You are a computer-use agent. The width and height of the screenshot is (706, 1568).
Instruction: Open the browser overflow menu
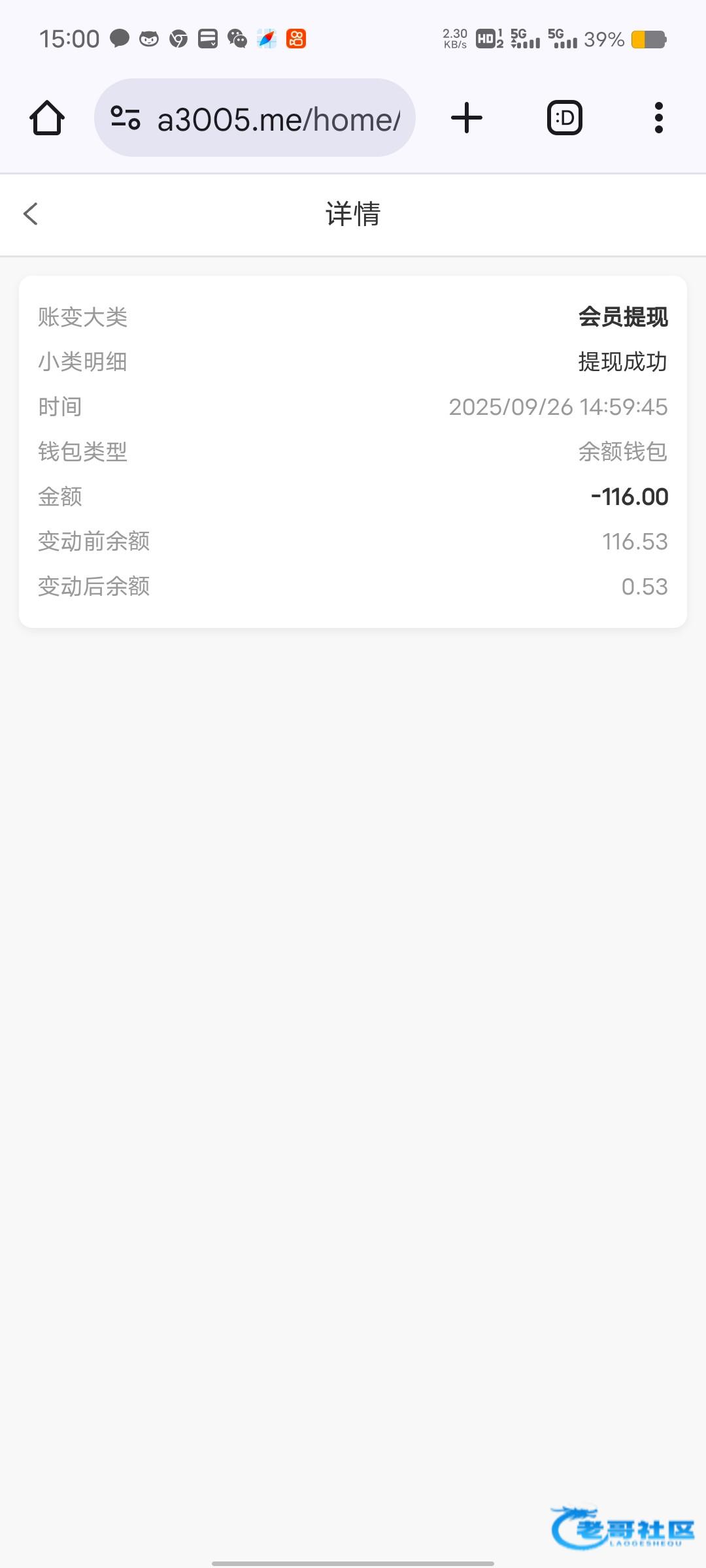point(658,118)
